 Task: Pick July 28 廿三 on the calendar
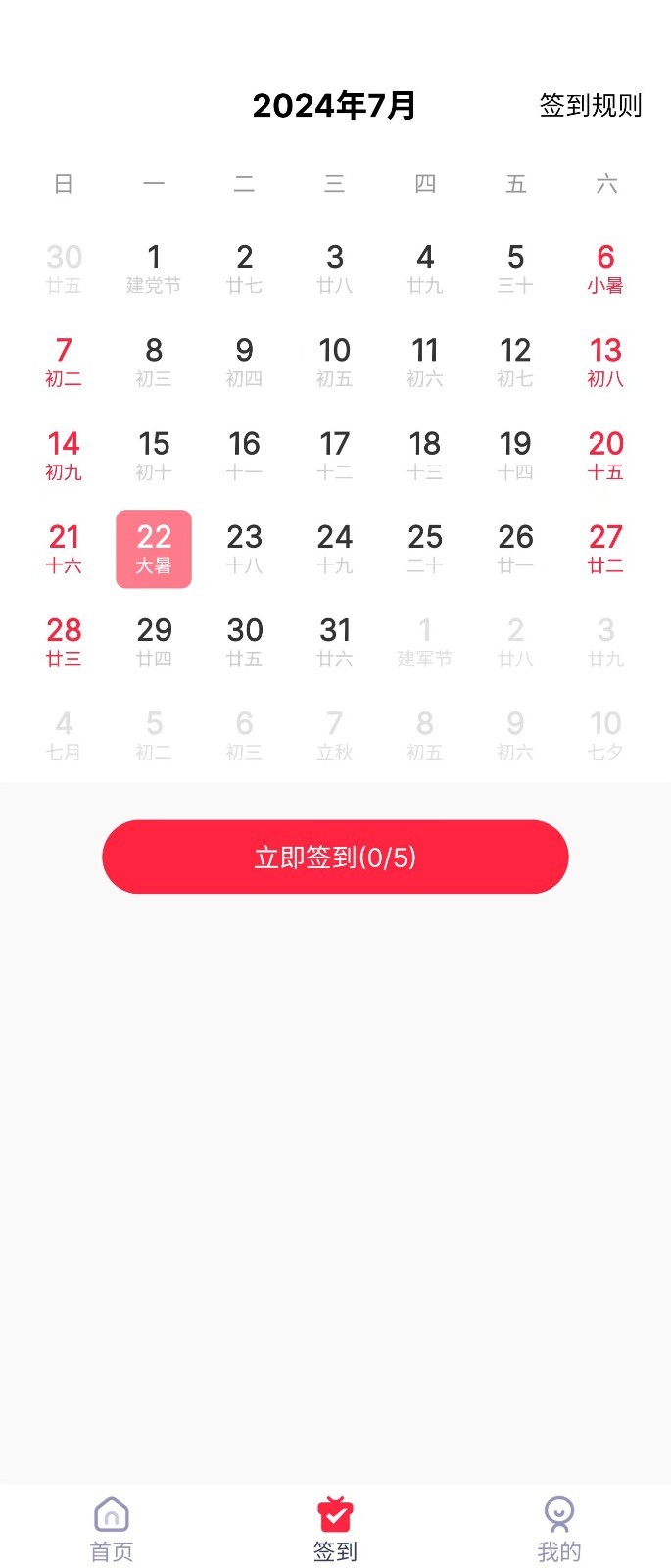pos(64,642)
